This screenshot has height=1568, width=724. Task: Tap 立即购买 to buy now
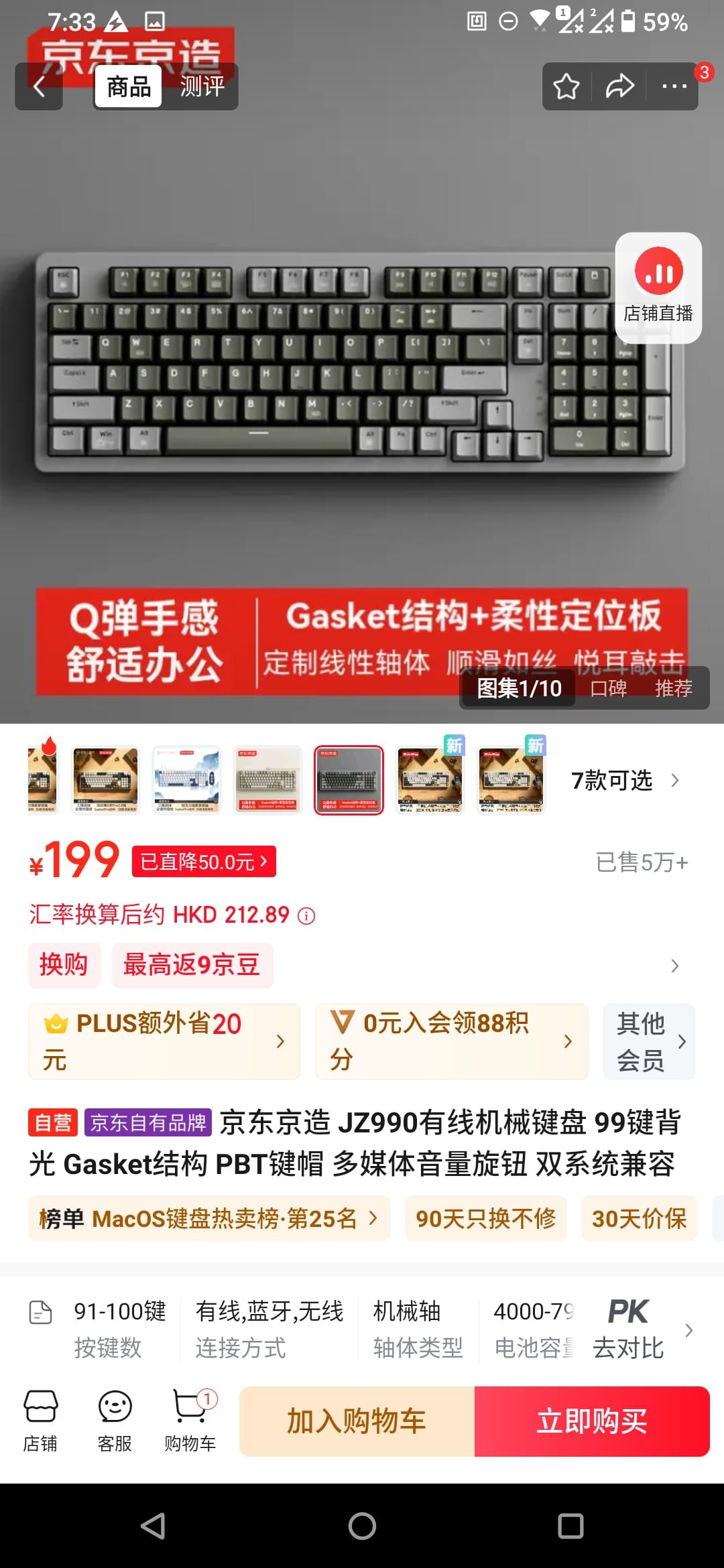[x=592, y=1421]
